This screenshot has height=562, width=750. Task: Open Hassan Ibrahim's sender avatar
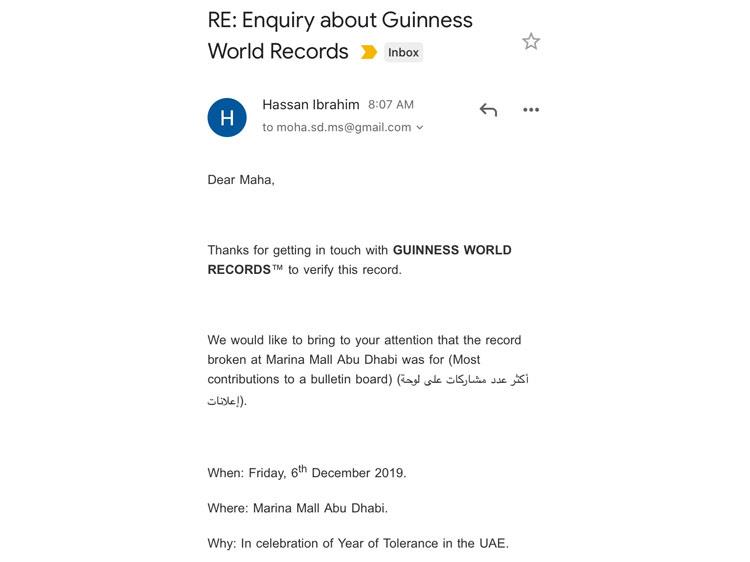pyautogui.click(x=227, y=117)
